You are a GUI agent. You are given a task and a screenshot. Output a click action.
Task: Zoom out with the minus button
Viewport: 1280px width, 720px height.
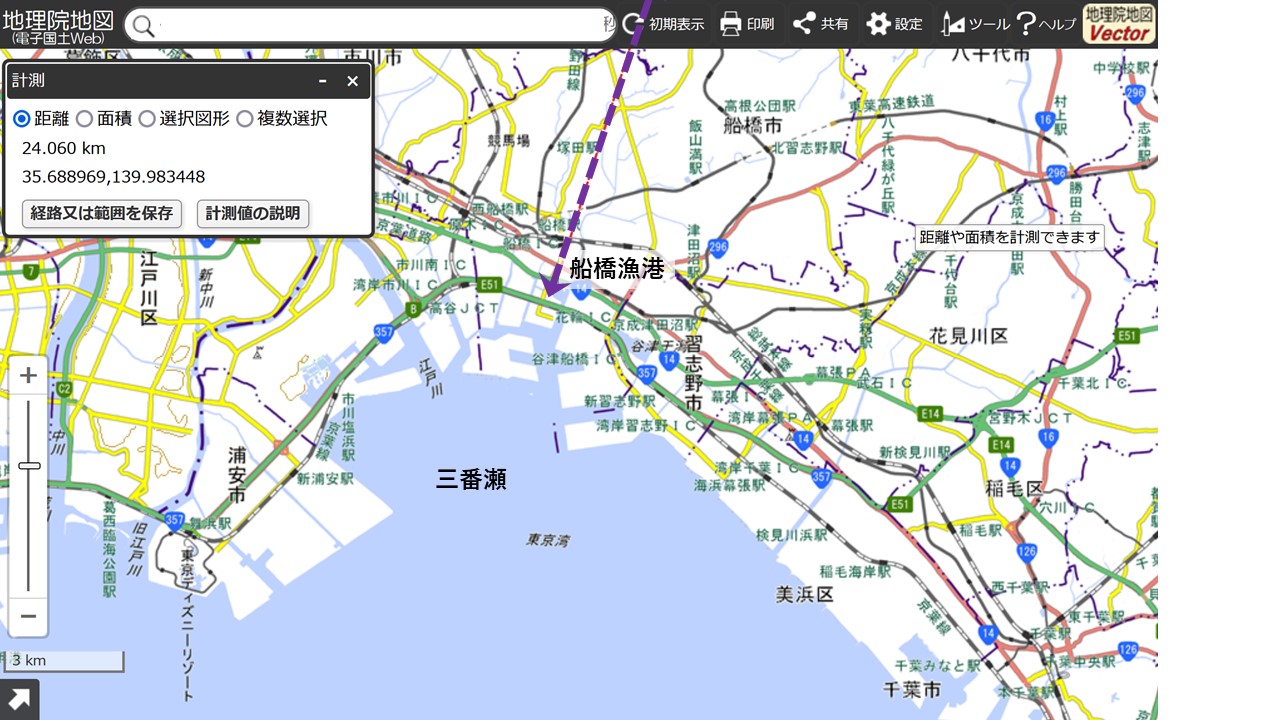tap(29, 616)
